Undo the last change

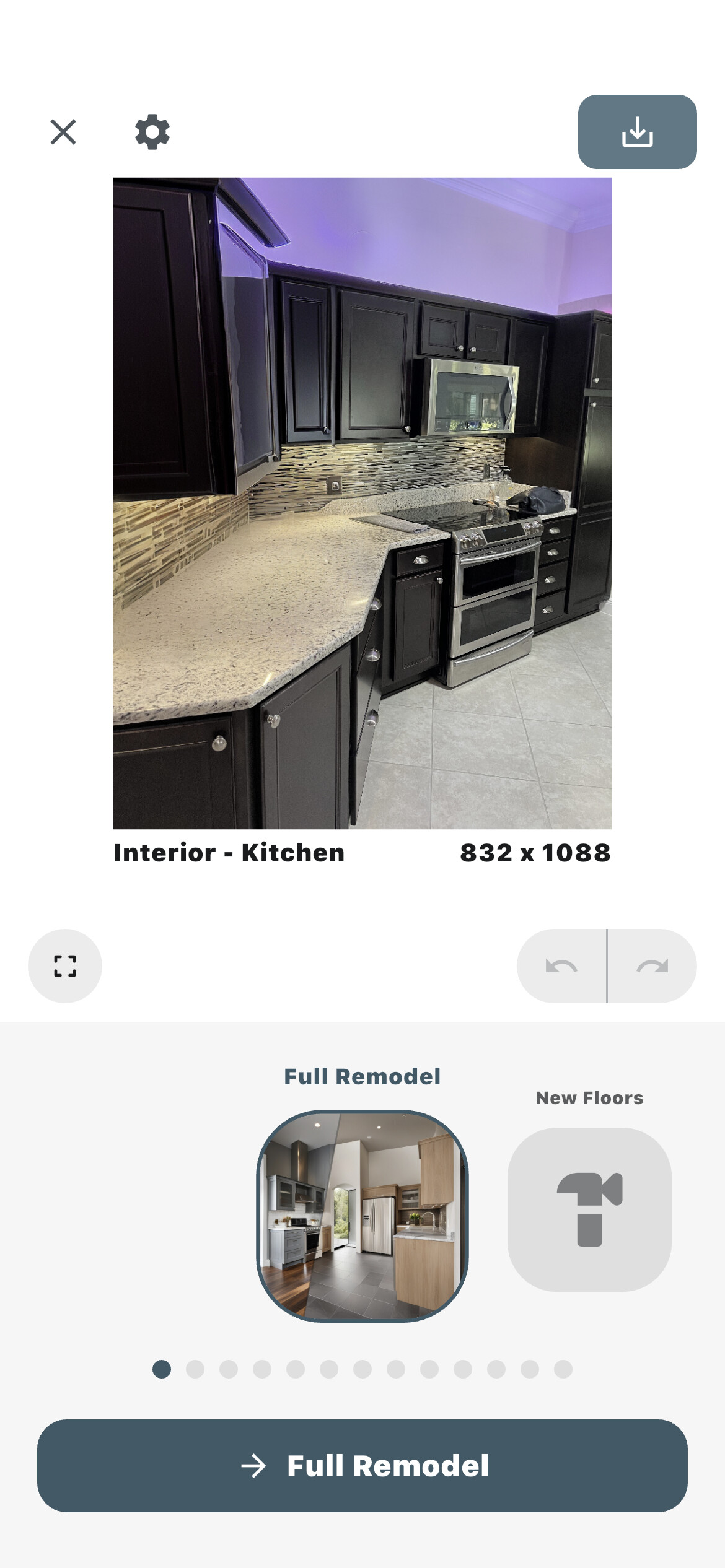click(x=561, y=965)
